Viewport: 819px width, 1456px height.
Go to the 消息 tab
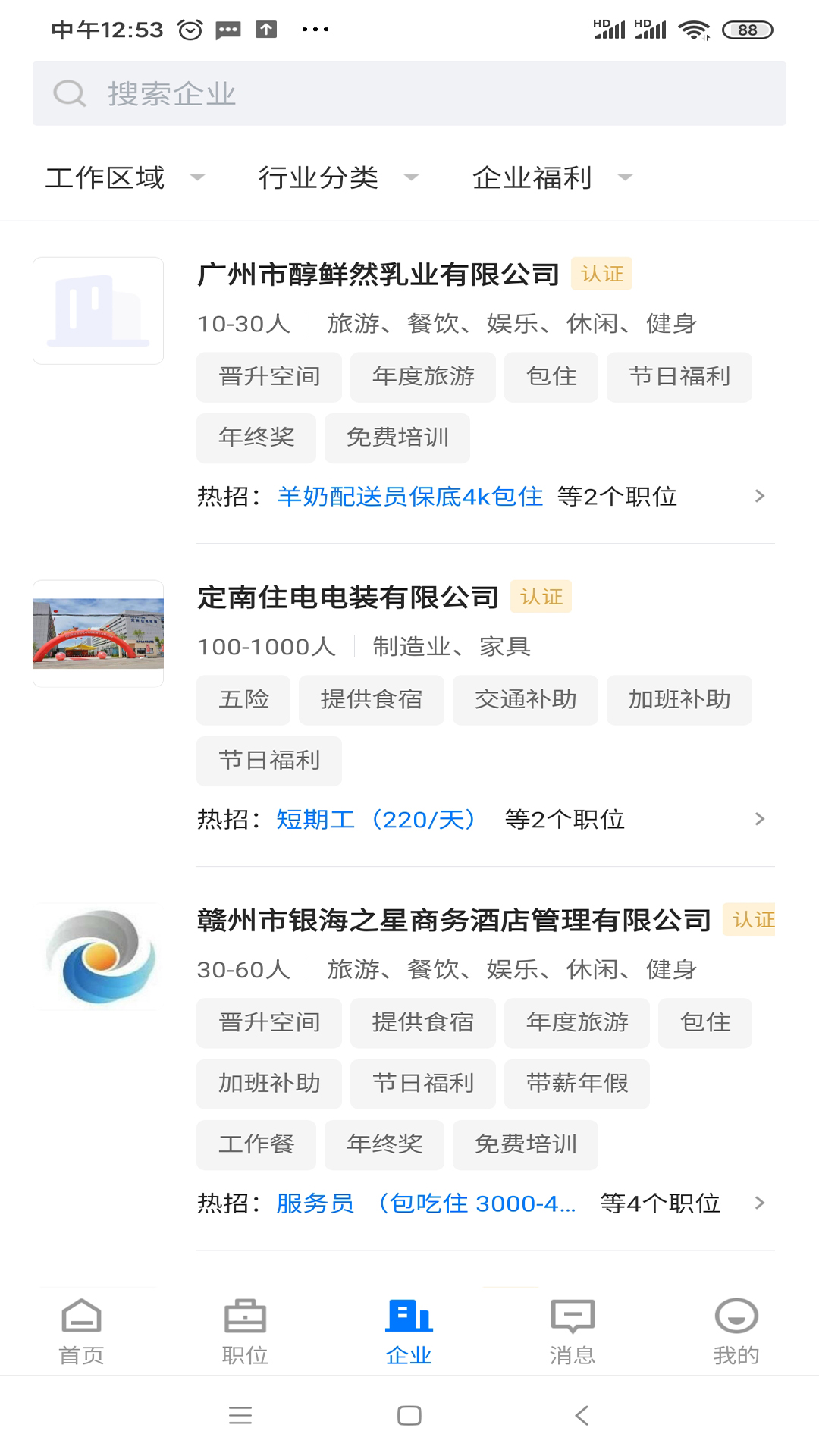tap(573, 1332)
